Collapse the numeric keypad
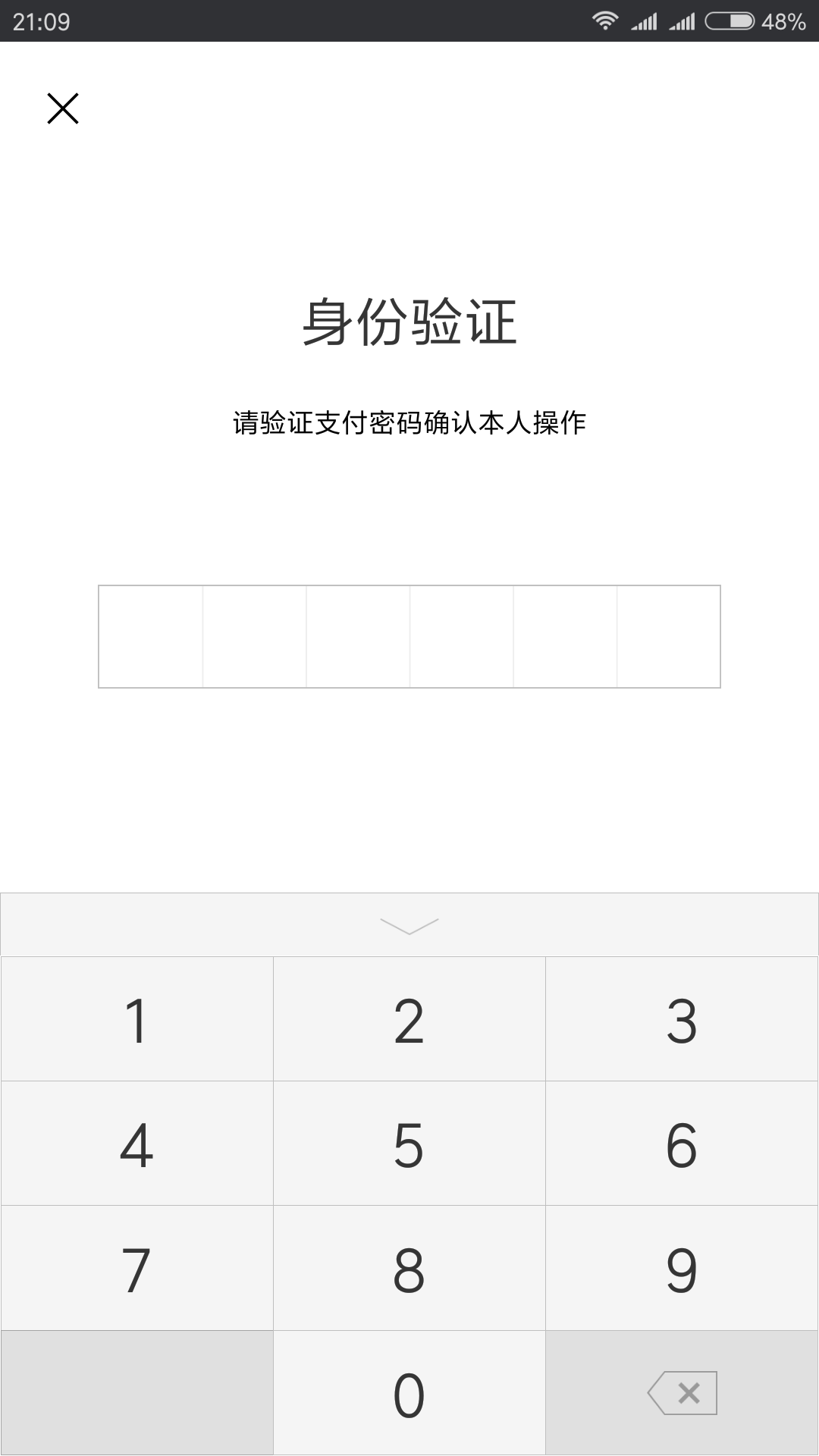Image resolution: width=819 pixels, height=1456 pixels. pos(409,926)
